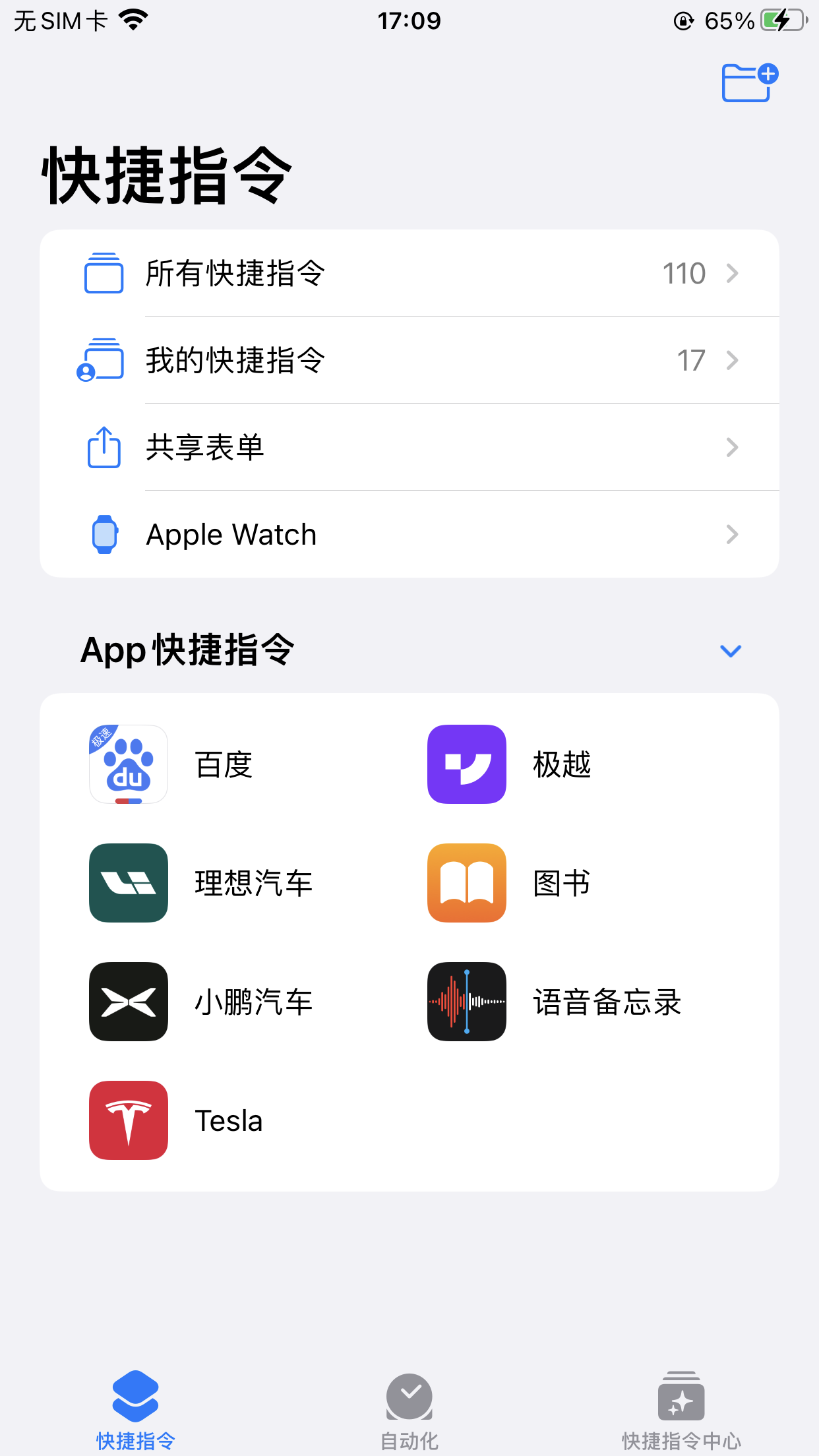Open the 共享表单 row
Viewport: 819px width, 1456px height.
click(x=409, y=447)
